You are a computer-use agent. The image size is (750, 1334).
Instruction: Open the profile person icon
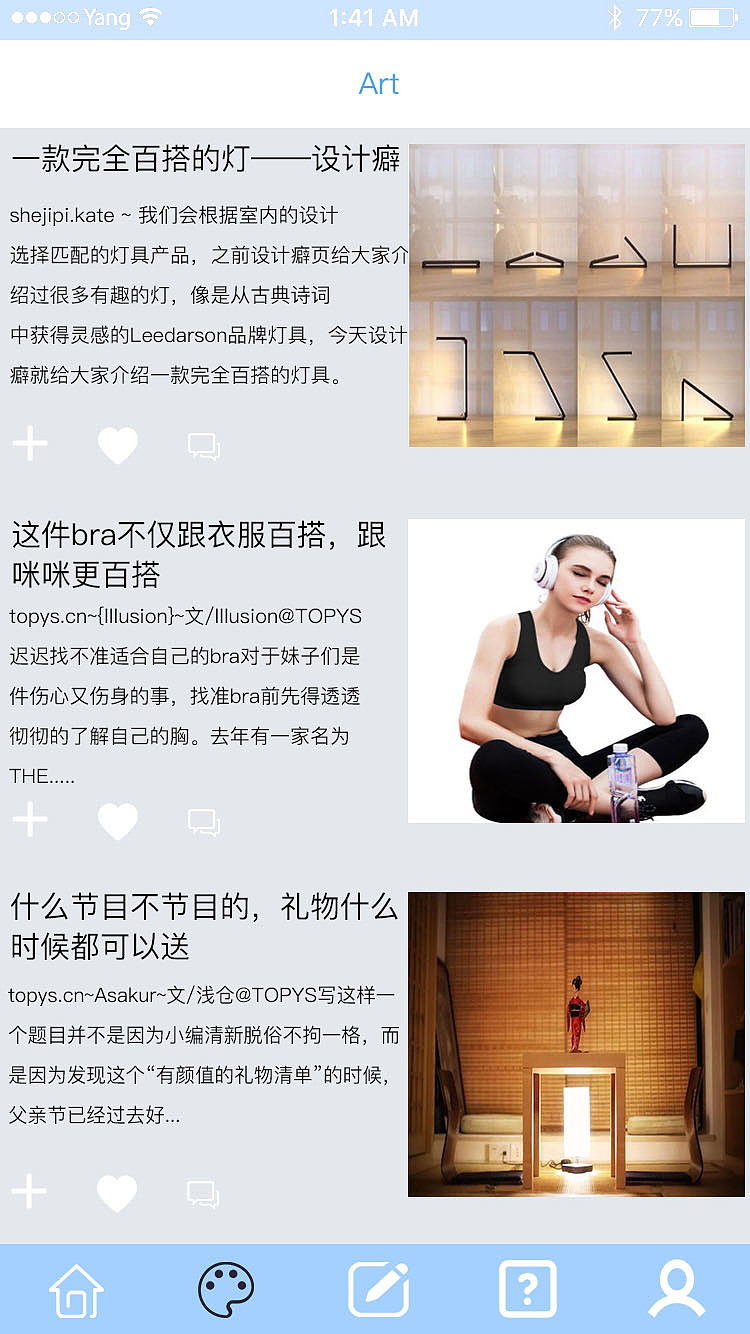click(x=678, y=1290)
